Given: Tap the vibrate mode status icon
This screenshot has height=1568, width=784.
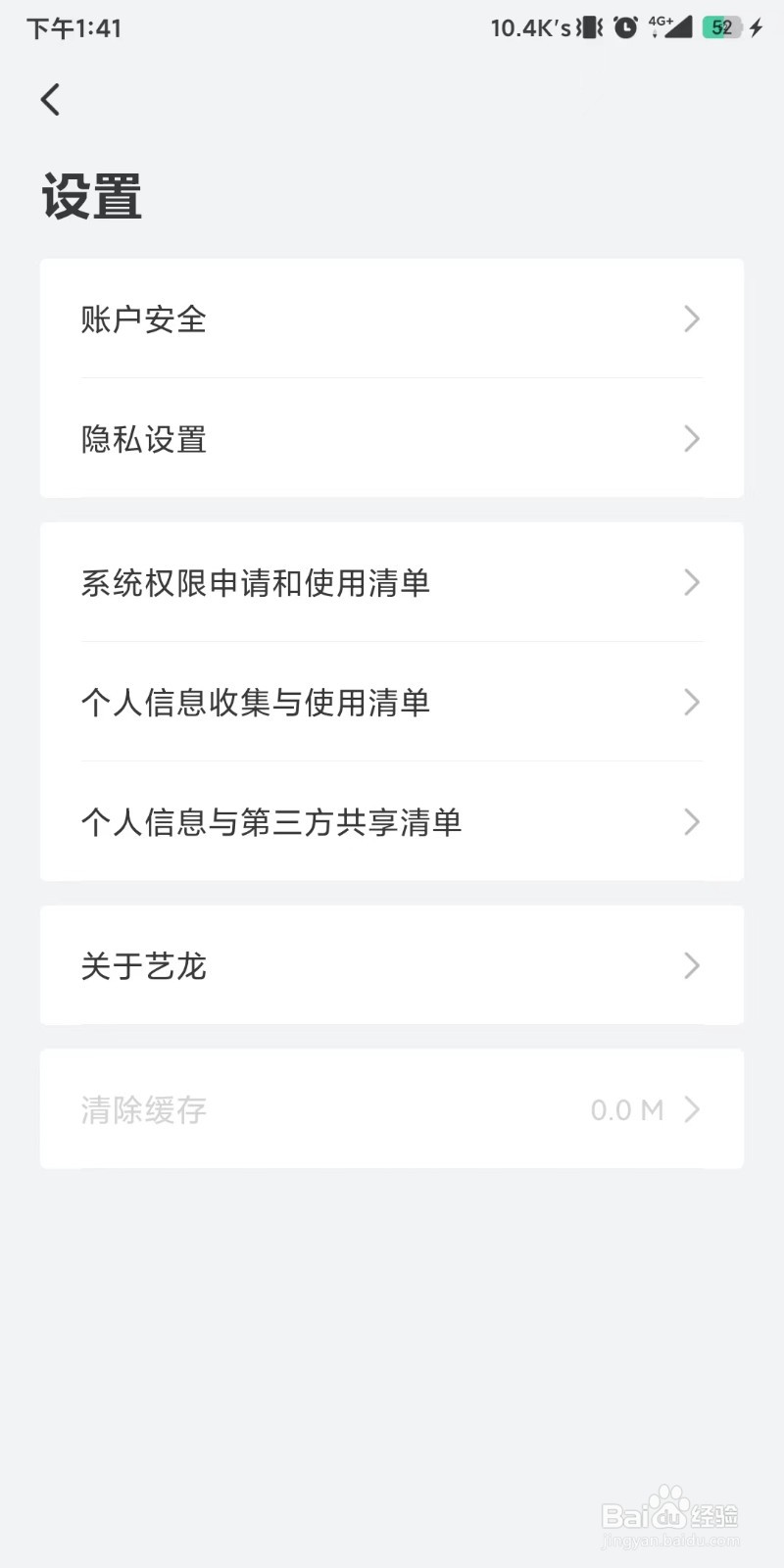Looking at the screenshot, I should [x=588, y=28].
